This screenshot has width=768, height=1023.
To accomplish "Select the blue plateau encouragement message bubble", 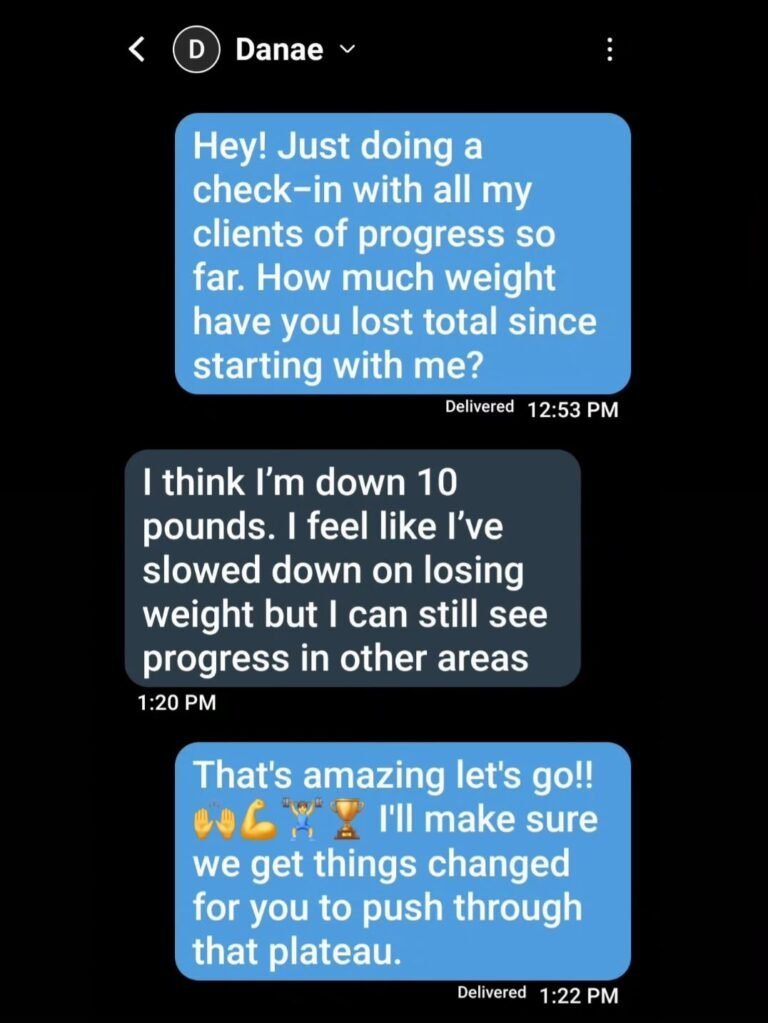I will (x=405, y=862).
